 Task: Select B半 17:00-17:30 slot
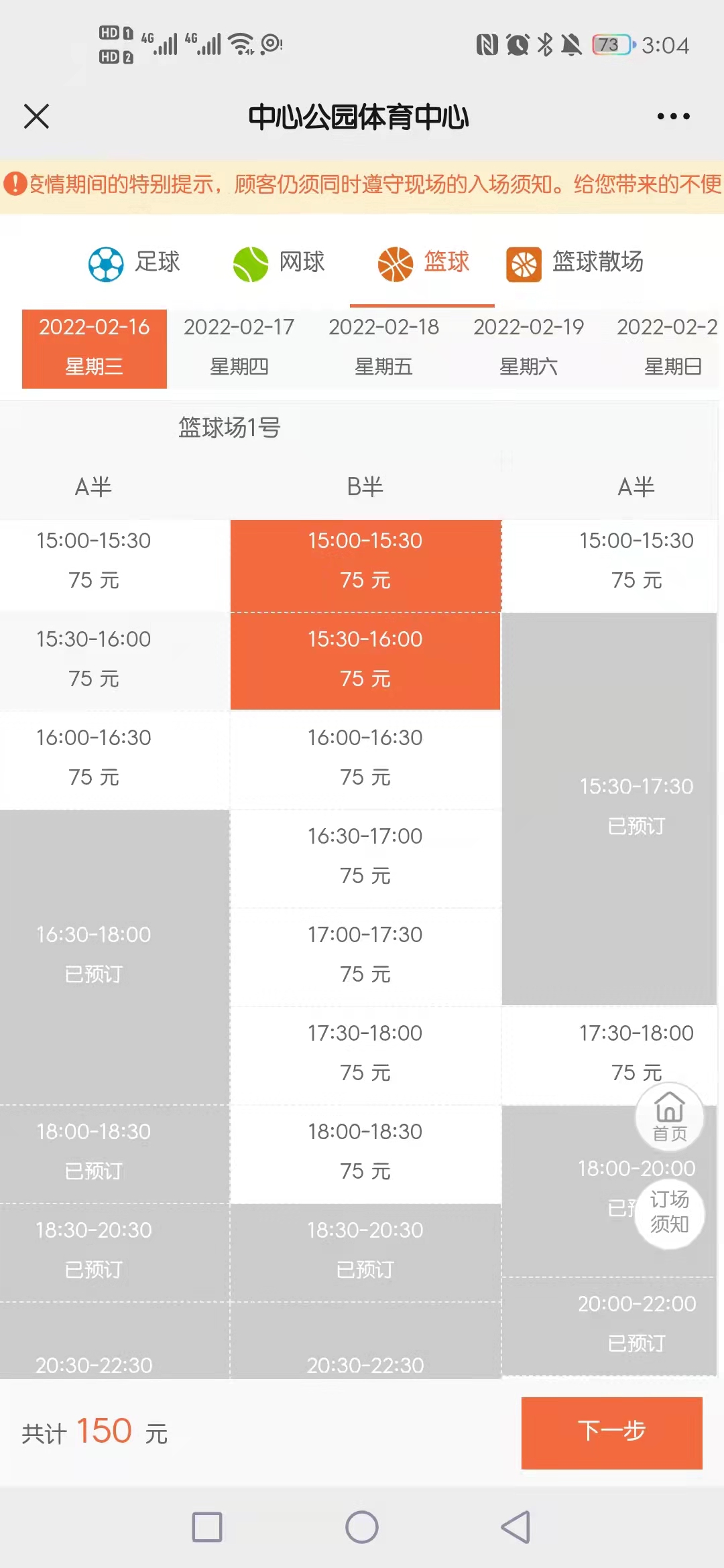coord(365,954)
